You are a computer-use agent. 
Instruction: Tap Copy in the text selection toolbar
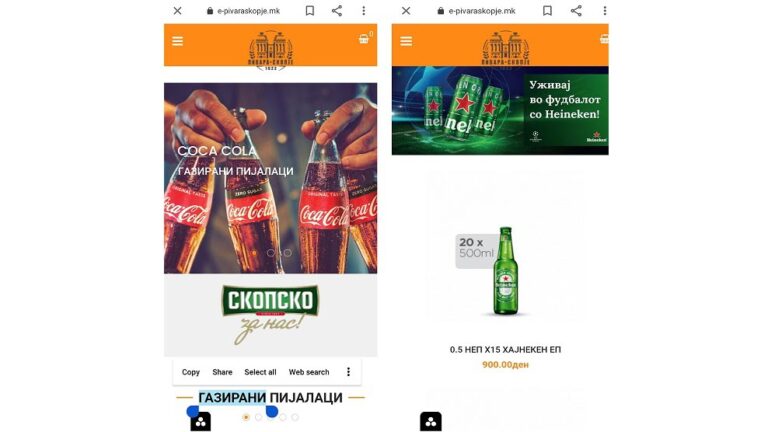pos(190,372)
